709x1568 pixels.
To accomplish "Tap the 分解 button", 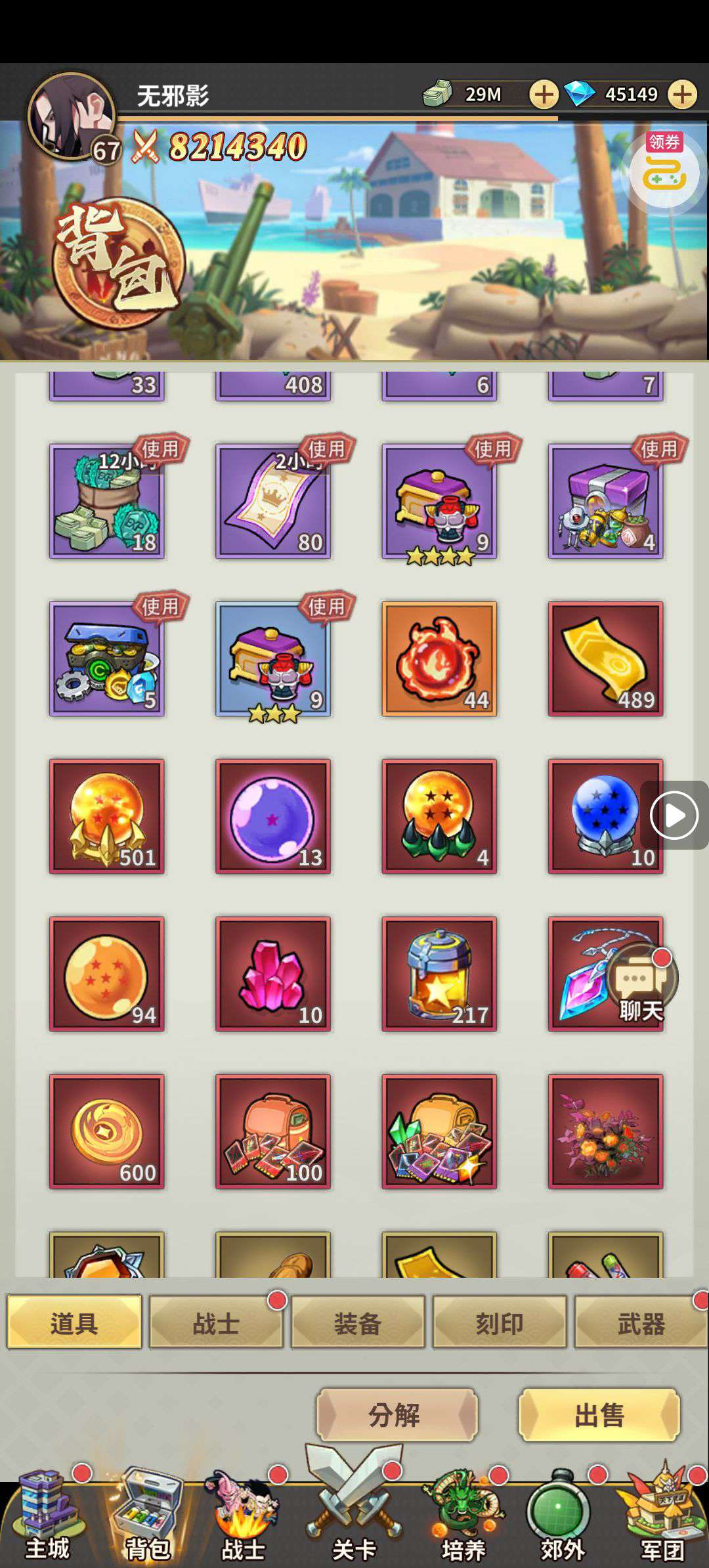I will point(397,1416).
